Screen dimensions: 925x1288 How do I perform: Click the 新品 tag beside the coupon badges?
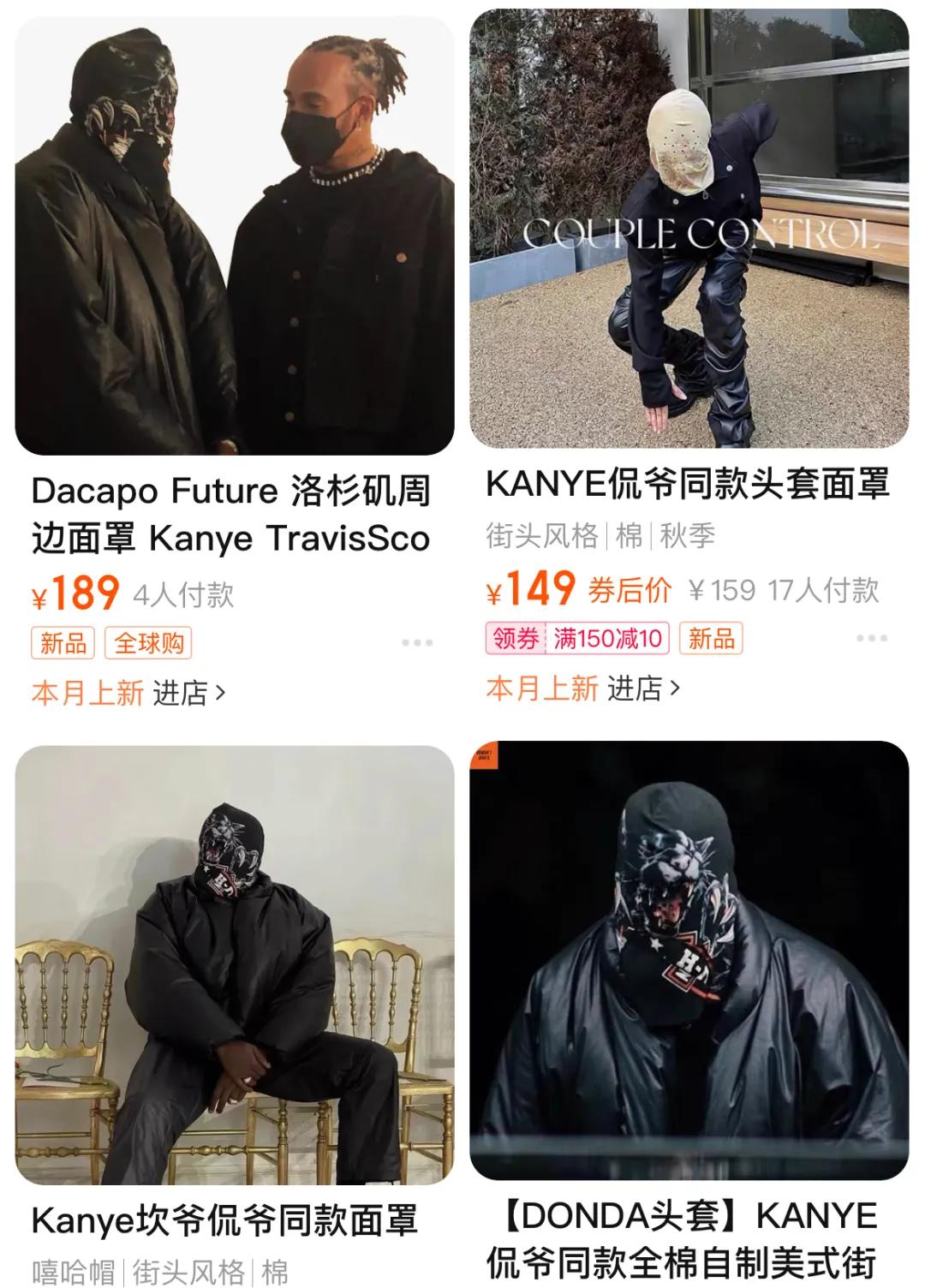(711, 637)
